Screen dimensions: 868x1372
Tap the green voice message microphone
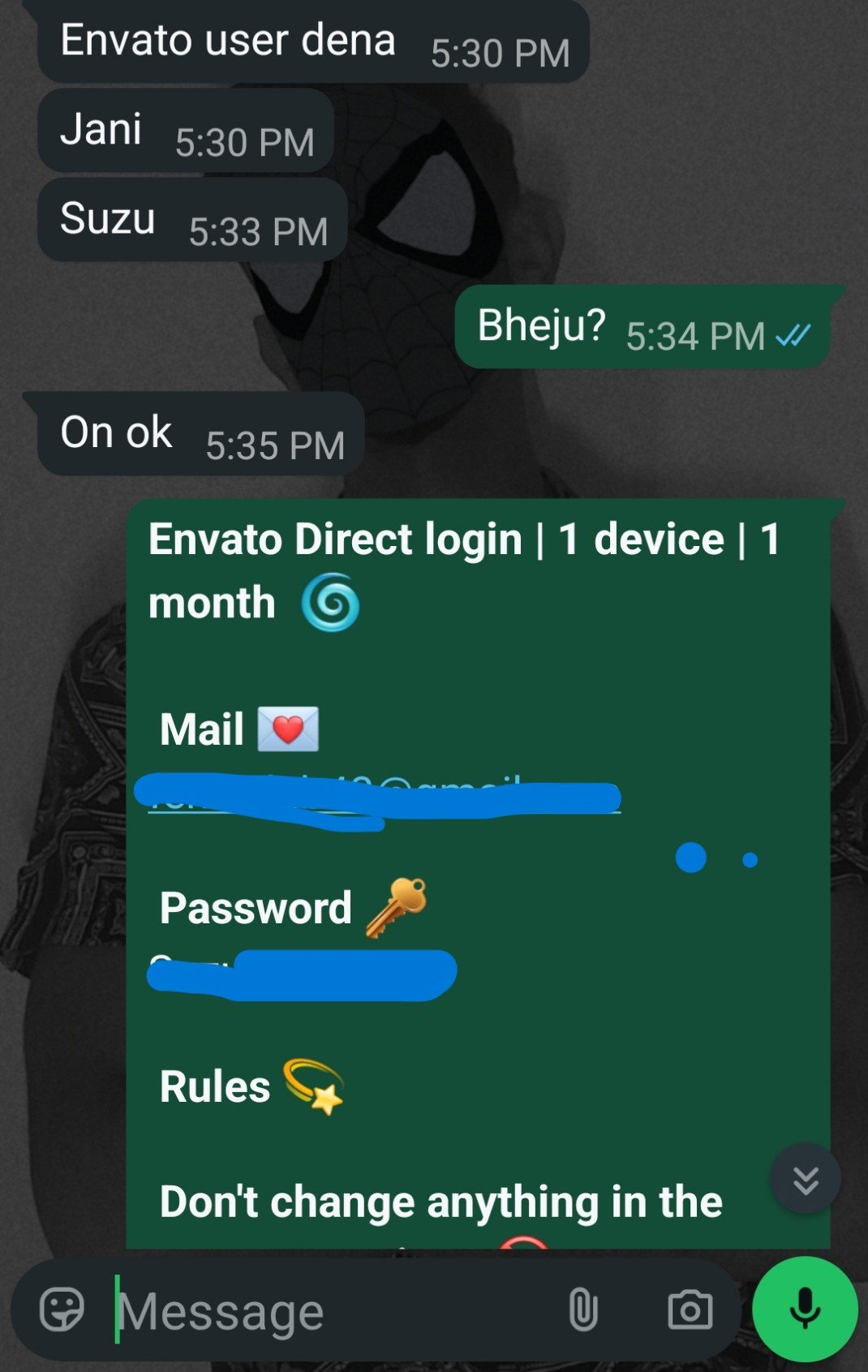[805, 1309]
